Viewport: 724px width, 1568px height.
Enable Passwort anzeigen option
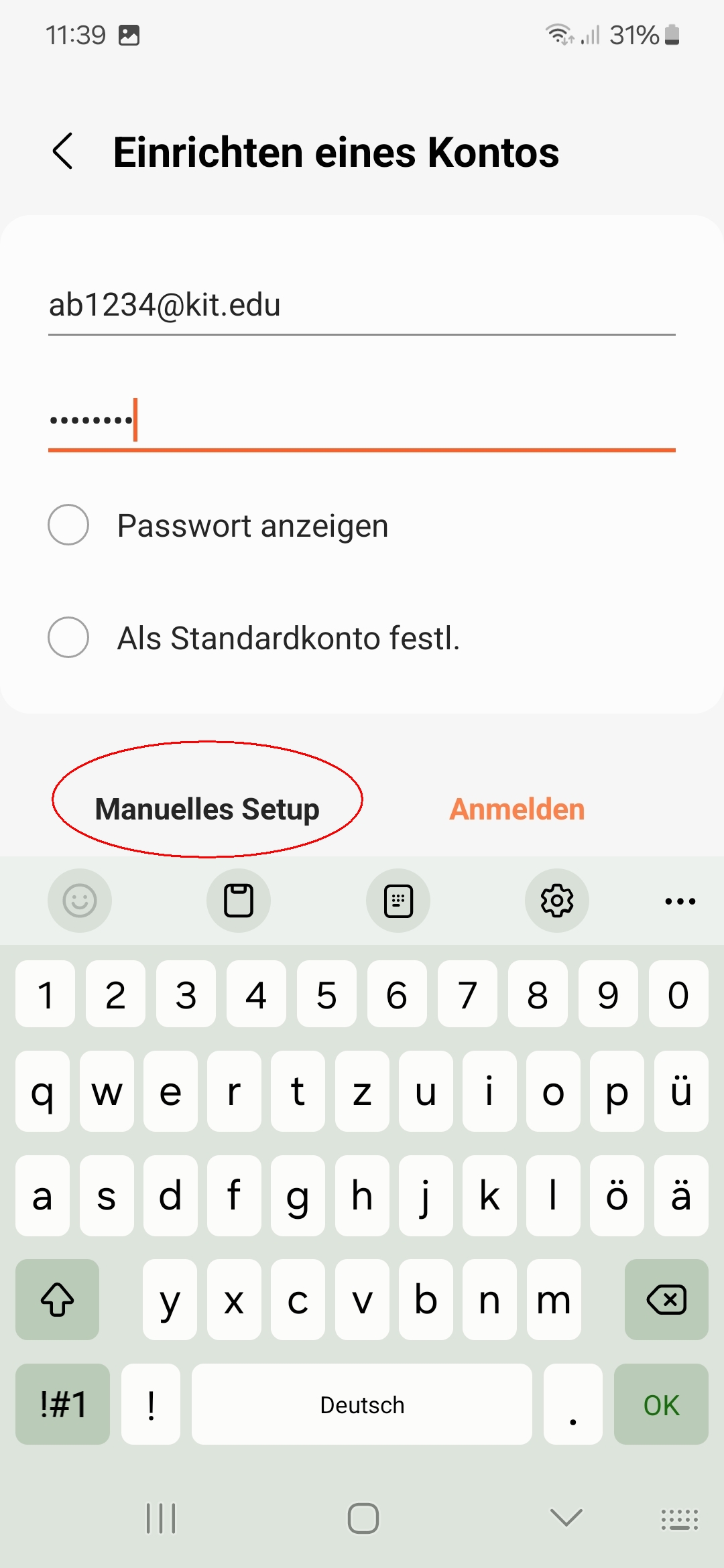click(68, 525)
